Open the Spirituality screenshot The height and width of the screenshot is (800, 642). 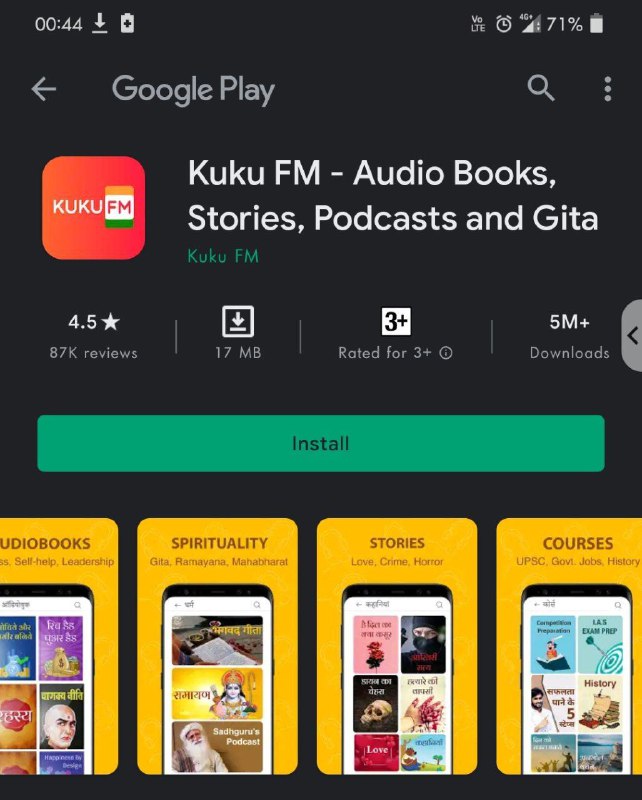pos(218,646)
